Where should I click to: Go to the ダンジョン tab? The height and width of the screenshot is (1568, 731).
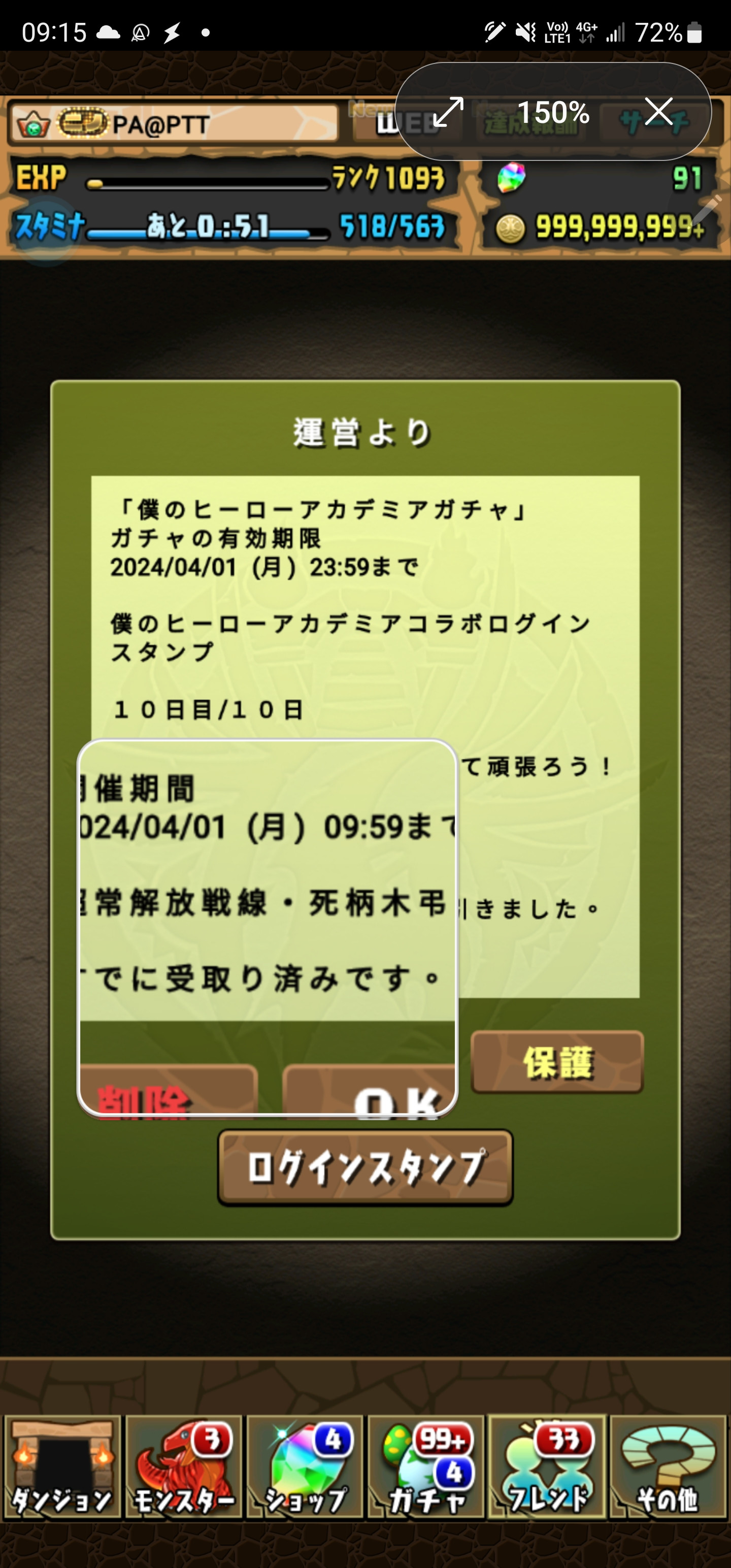point(62,1467)
